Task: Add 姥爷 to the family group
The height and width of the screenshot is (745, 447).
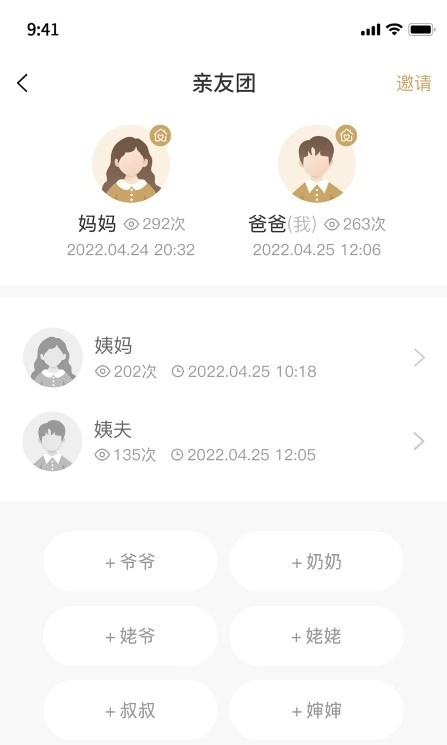Action: (130, 636)
